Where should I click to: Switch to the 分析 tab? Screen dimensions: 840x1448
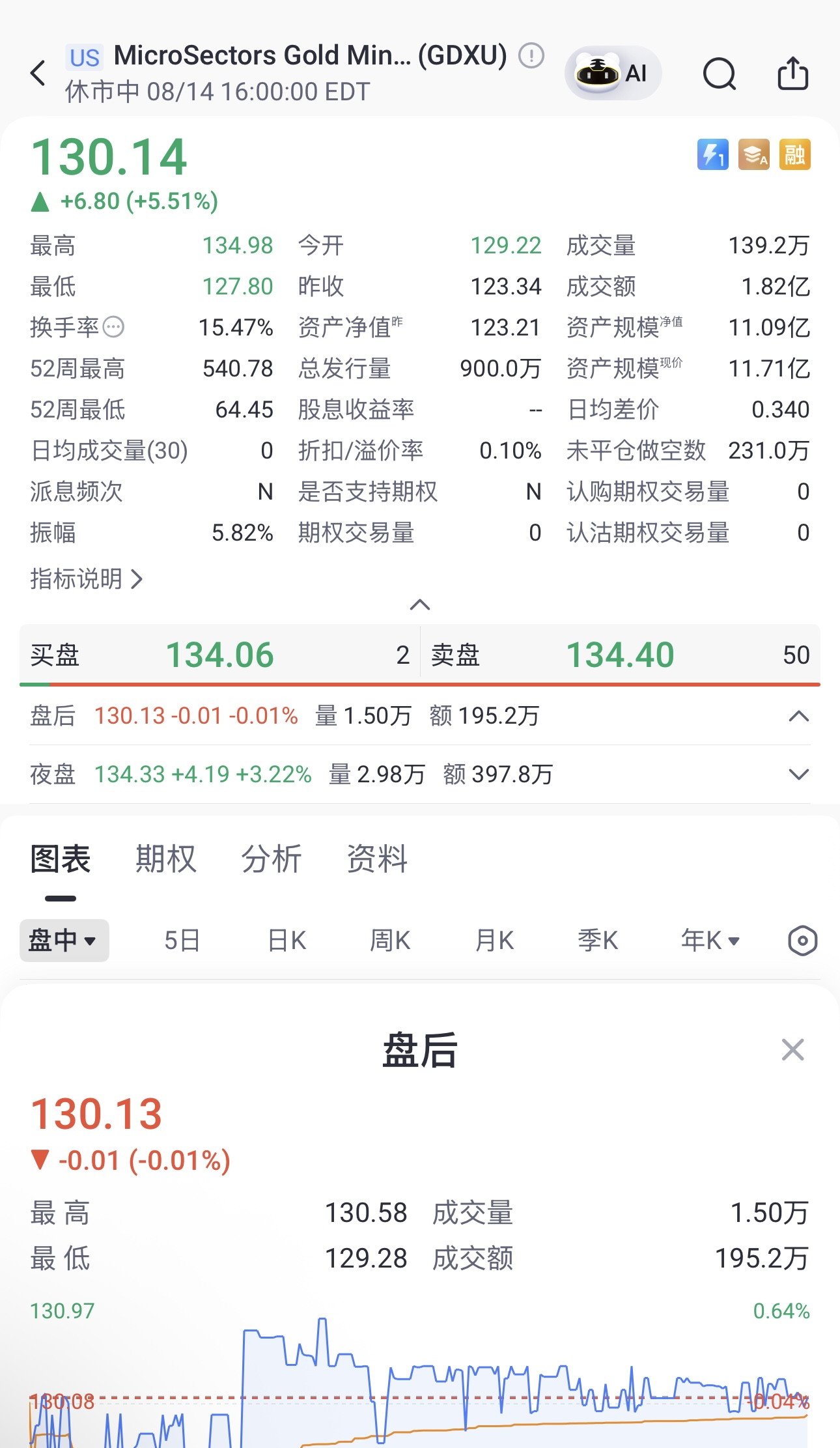pyautogui.click(x=271, y=859)
